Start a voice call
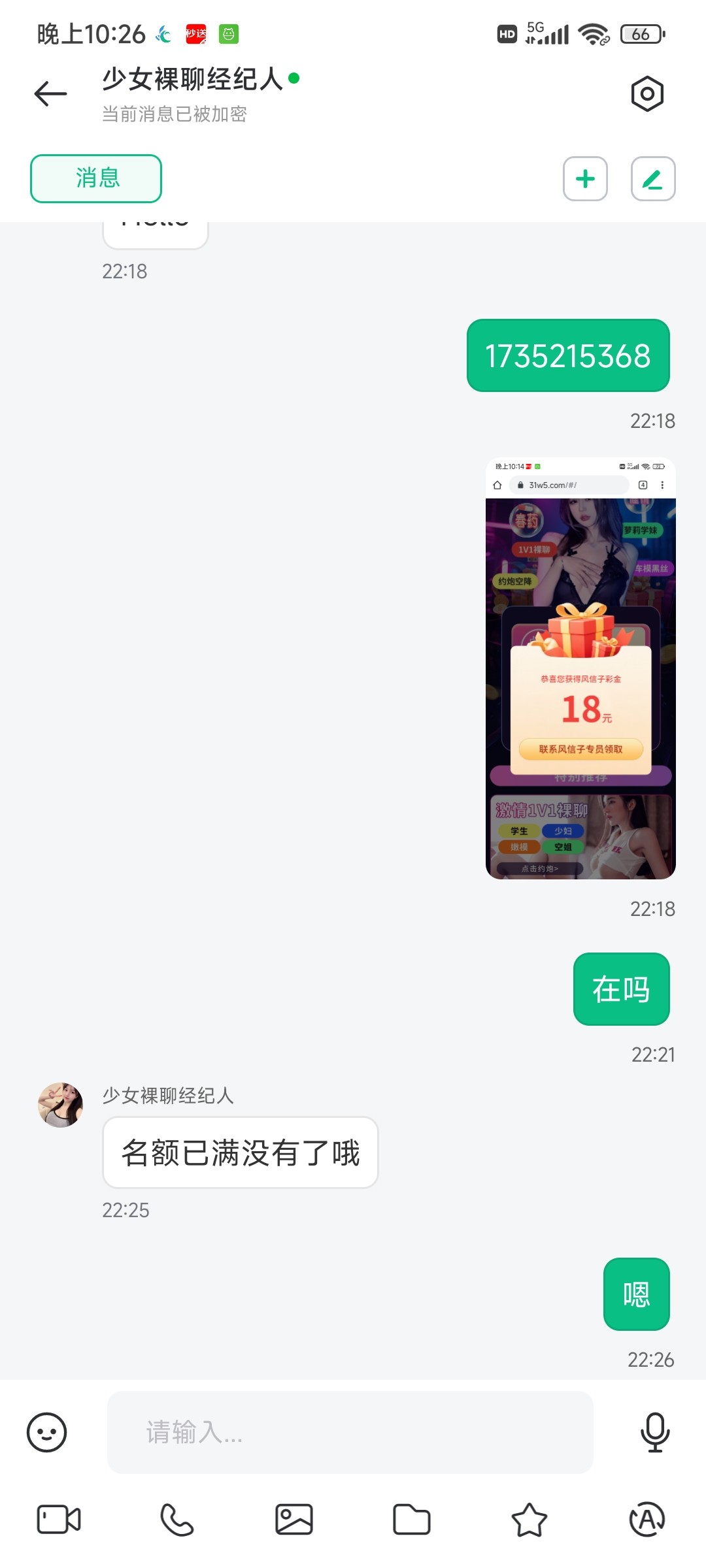The image size is (706, 1568). pos(176,1520)
